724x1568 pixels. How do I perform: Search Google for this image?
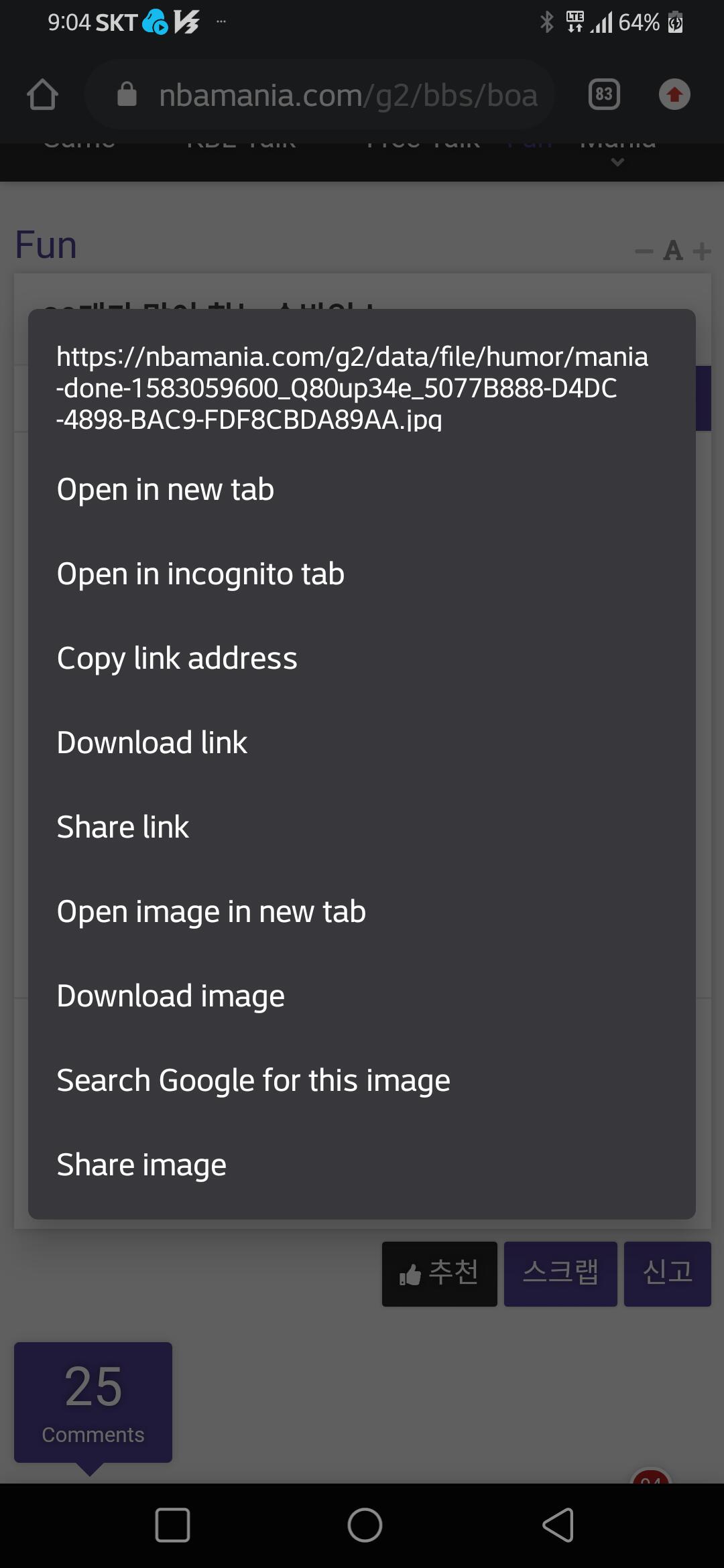[x=362, y=1081]
